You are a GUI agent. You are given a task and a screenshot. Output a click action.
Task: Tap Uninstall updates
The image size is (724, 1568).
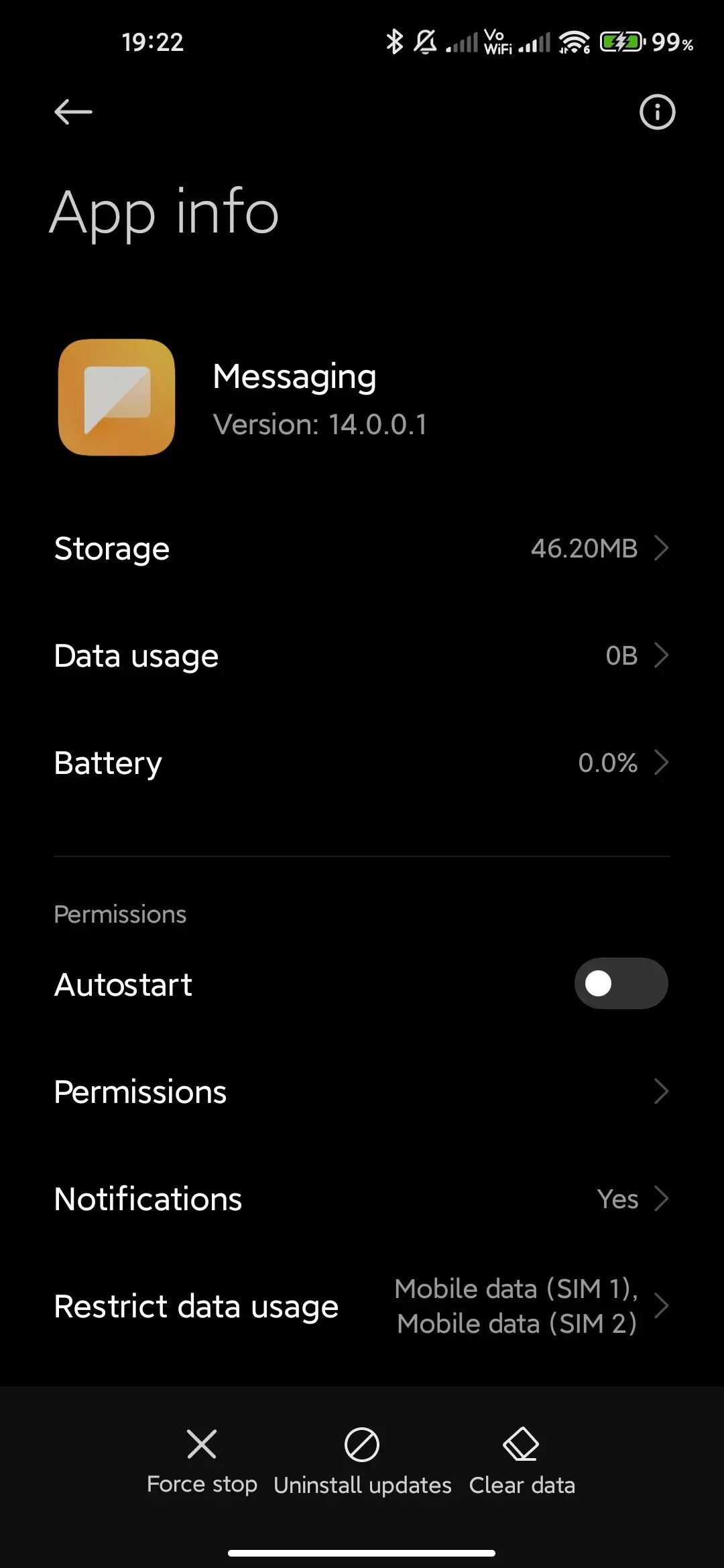tap(362, 1461)
